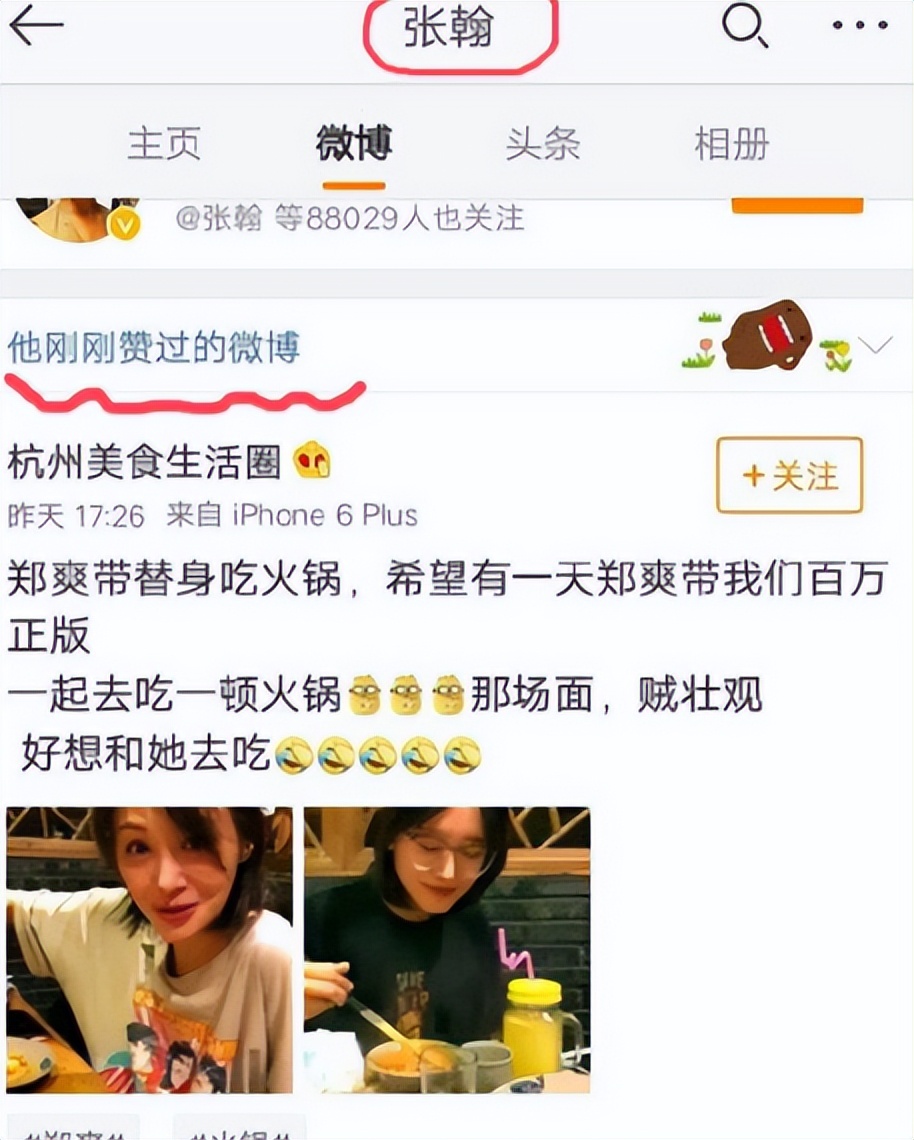Click the plus sign inside the 关注 button
Viewport: 914px width, 1140px height.
pyautogui.click(x=753, y=477)
